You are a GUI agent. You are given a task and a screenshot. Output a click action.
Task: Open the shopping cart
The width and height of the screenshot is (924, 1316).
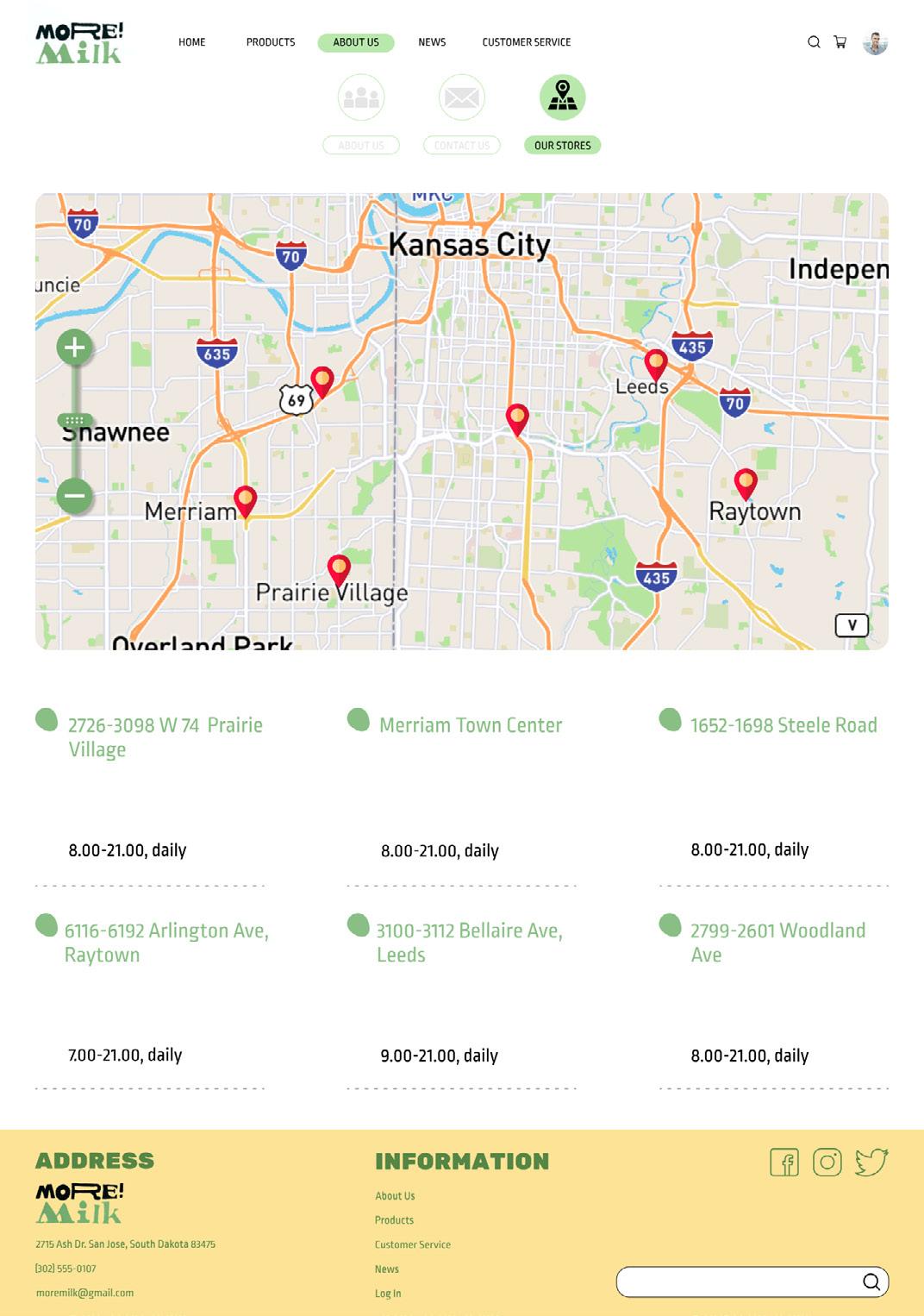pyautogui.click(x=840, y=42)
